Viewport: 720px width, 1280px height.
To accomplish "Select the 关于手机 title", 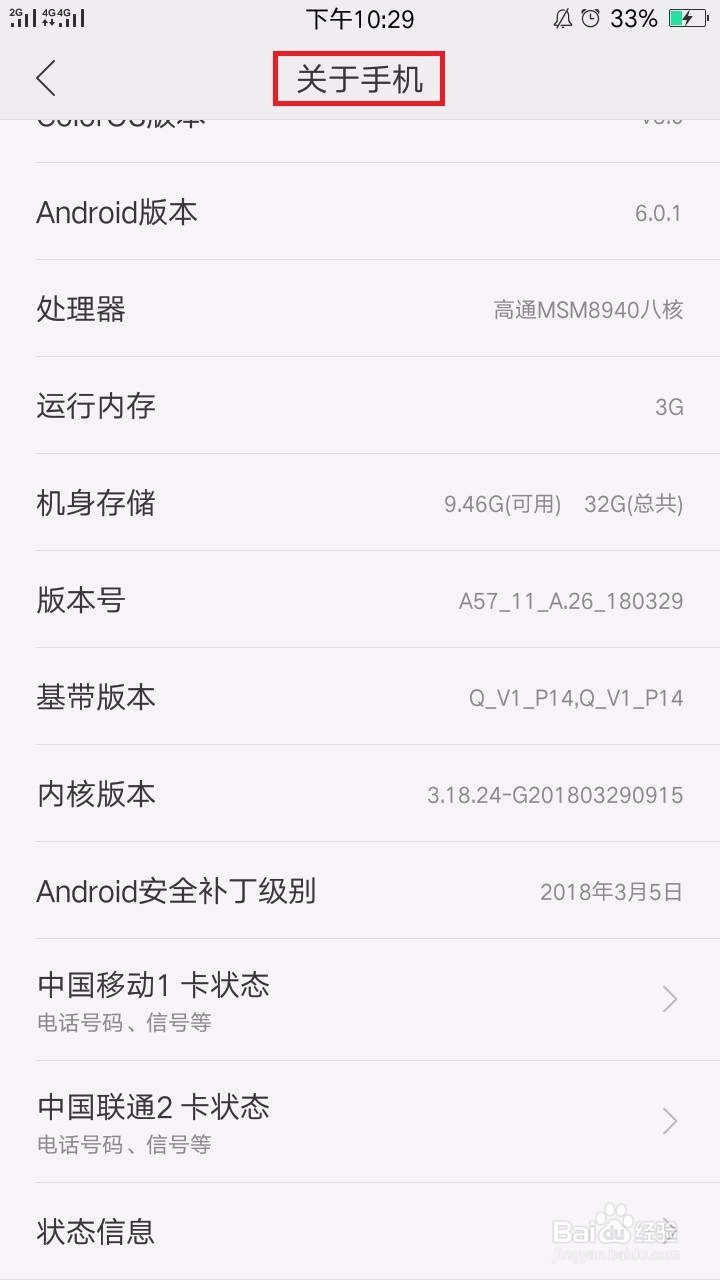I will point(360,78).
